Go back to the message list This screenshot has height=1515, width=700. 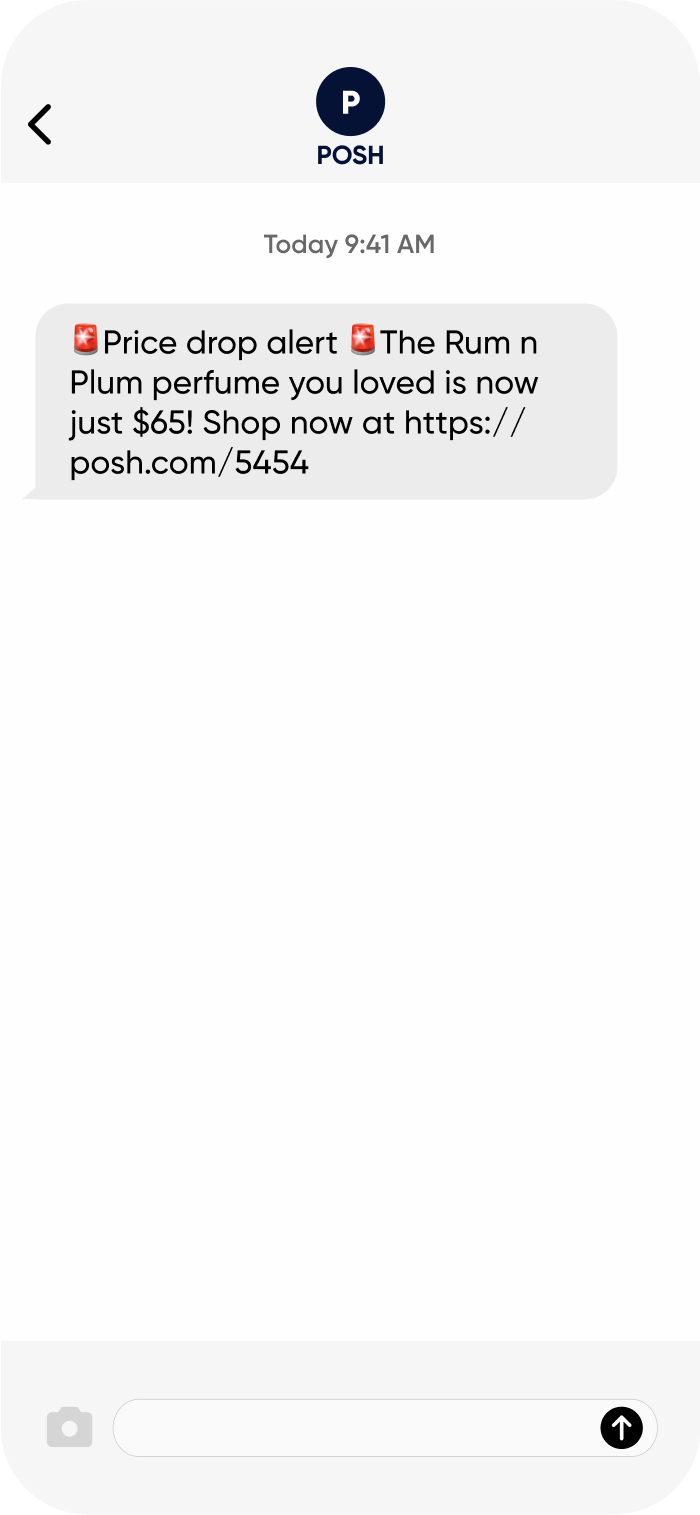(40, 124)
